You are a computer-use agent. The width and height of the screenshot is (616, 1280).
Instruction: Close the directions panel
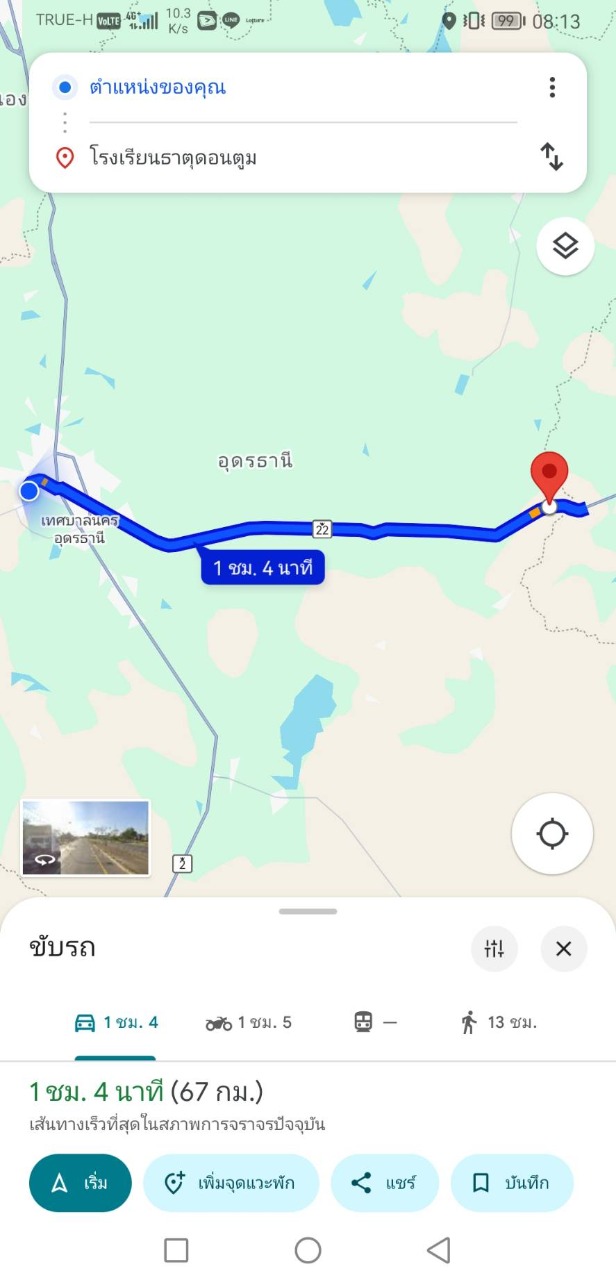564,949
